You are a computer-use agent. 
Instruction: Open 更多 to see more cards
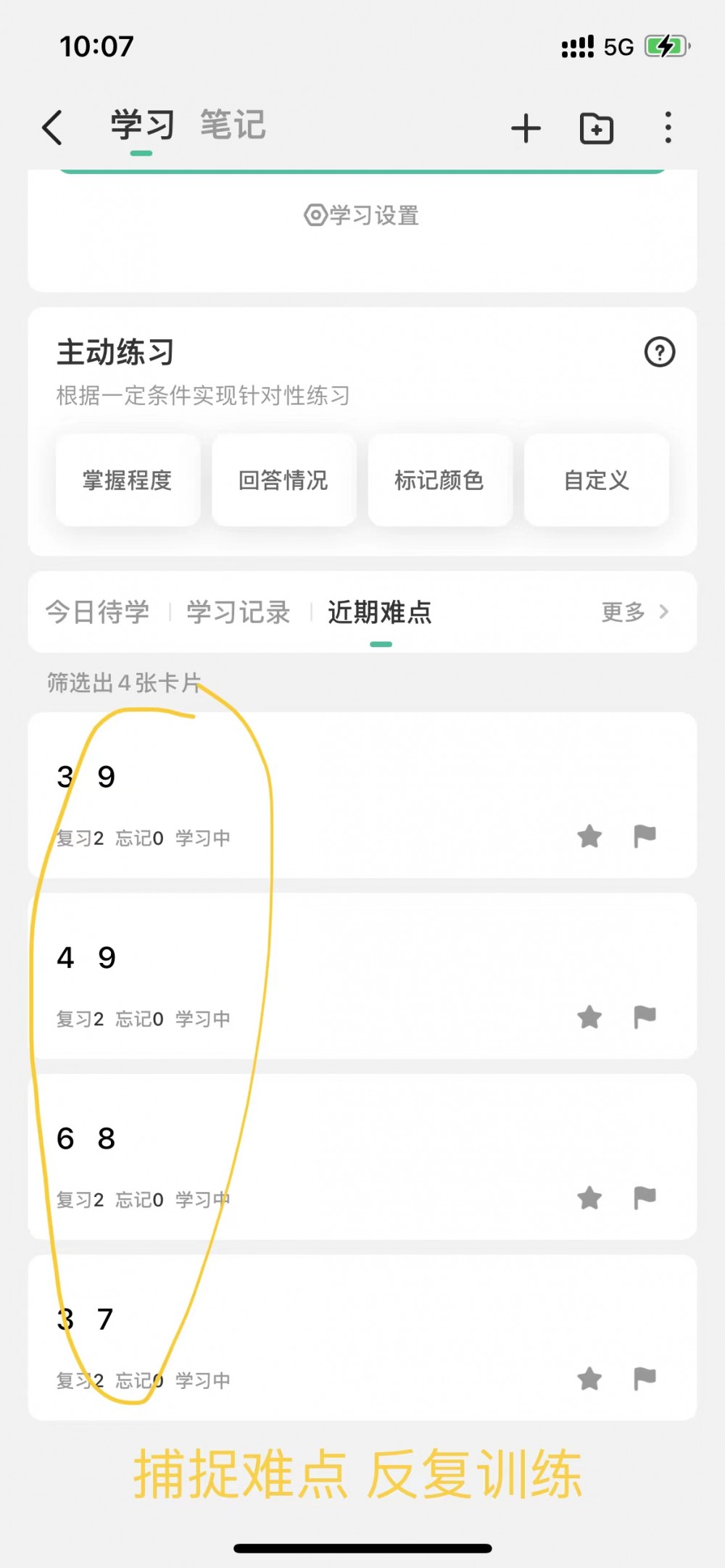(635, 612)
